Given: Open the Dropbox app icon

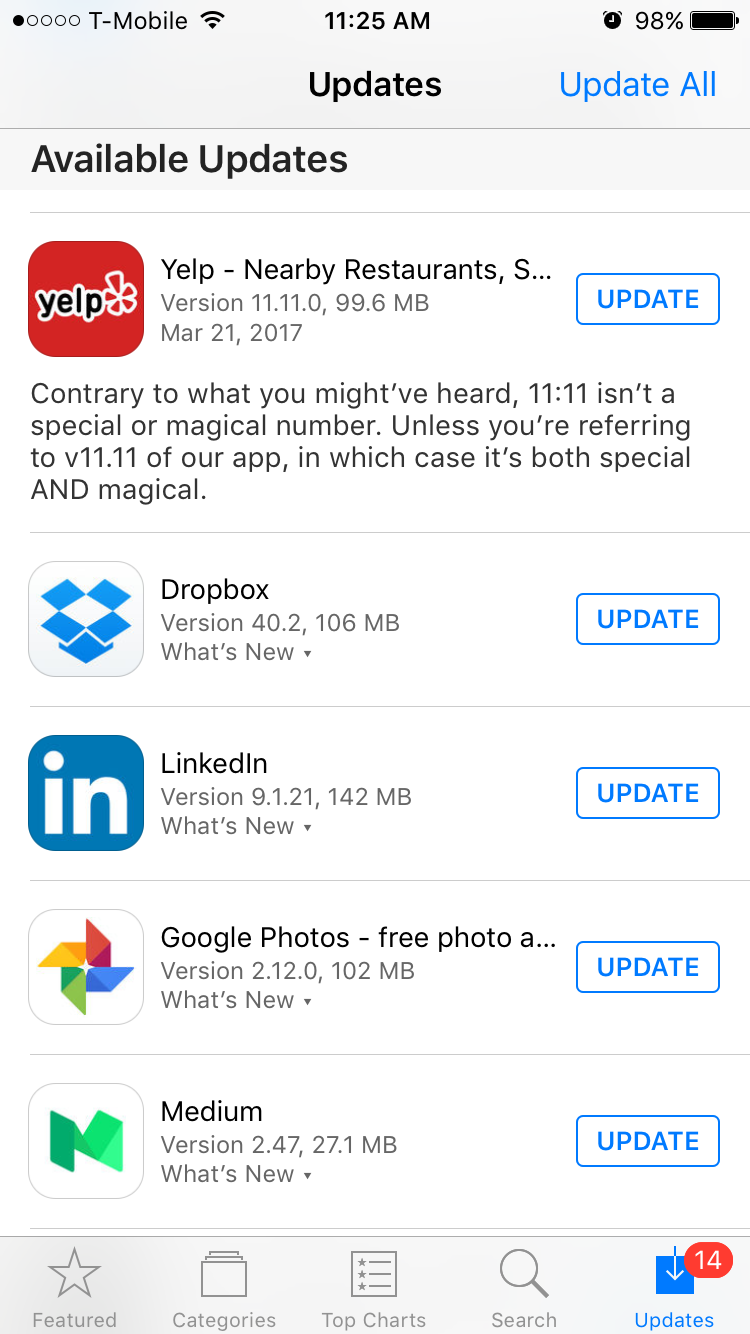Looking at the screenshot, I should point(86,619).
